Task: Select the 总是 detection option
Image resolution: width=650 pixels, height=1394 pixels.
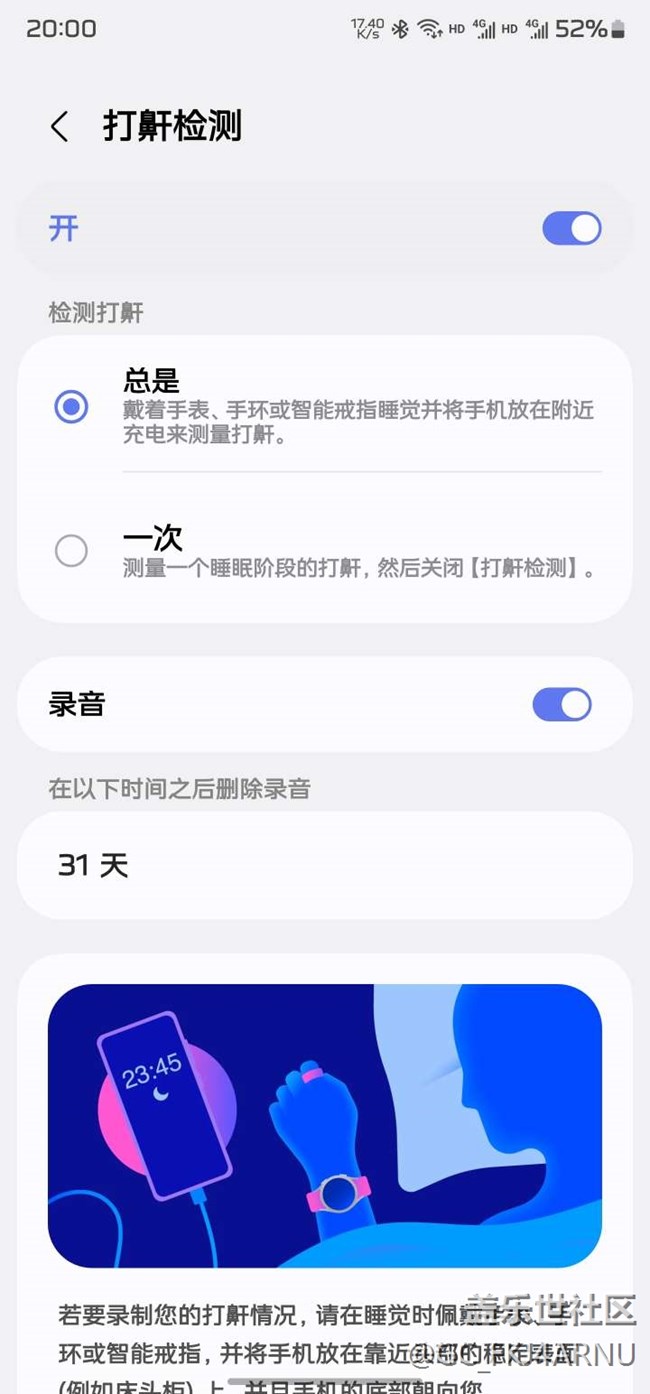Action: coord(71,407)
